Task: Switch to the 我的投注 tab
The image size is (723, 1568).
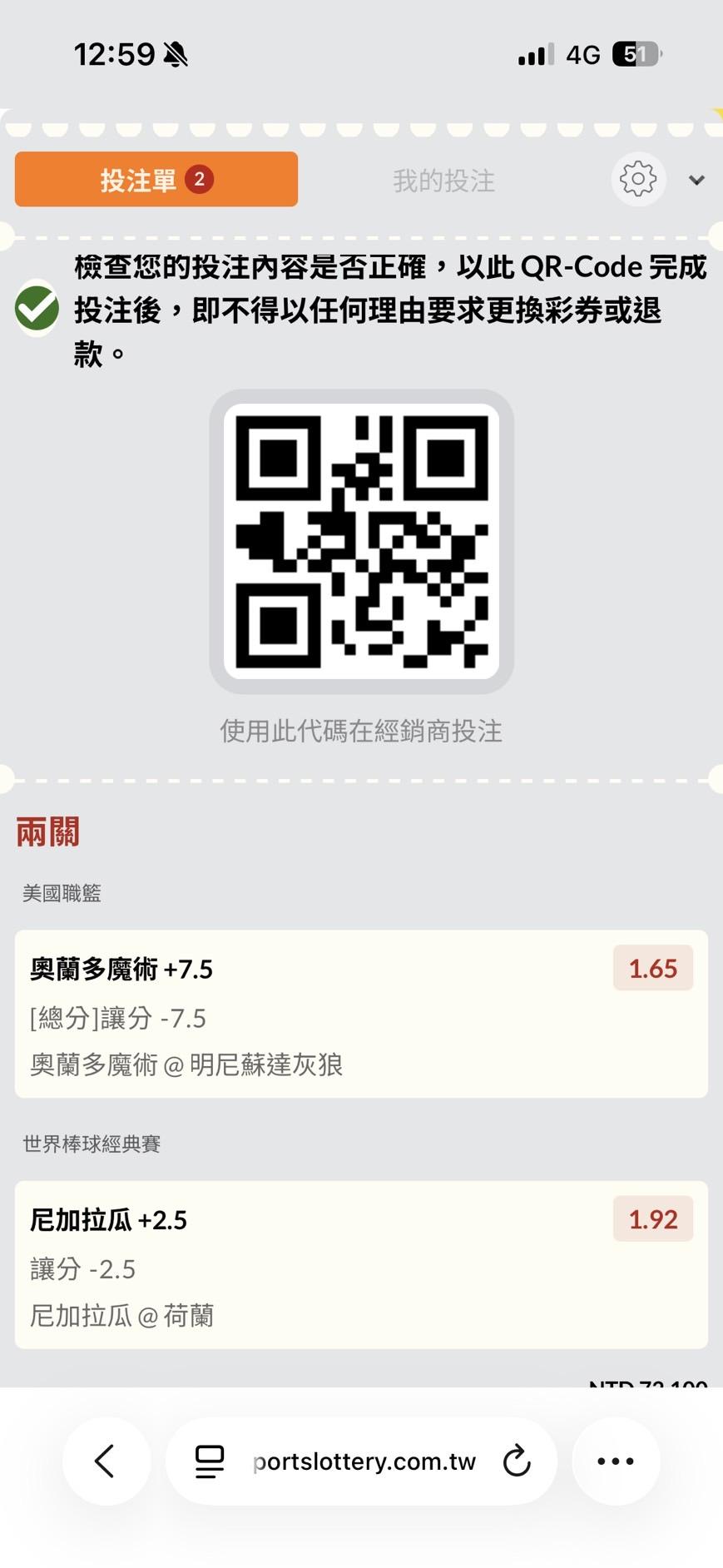Action: (443, 180)
